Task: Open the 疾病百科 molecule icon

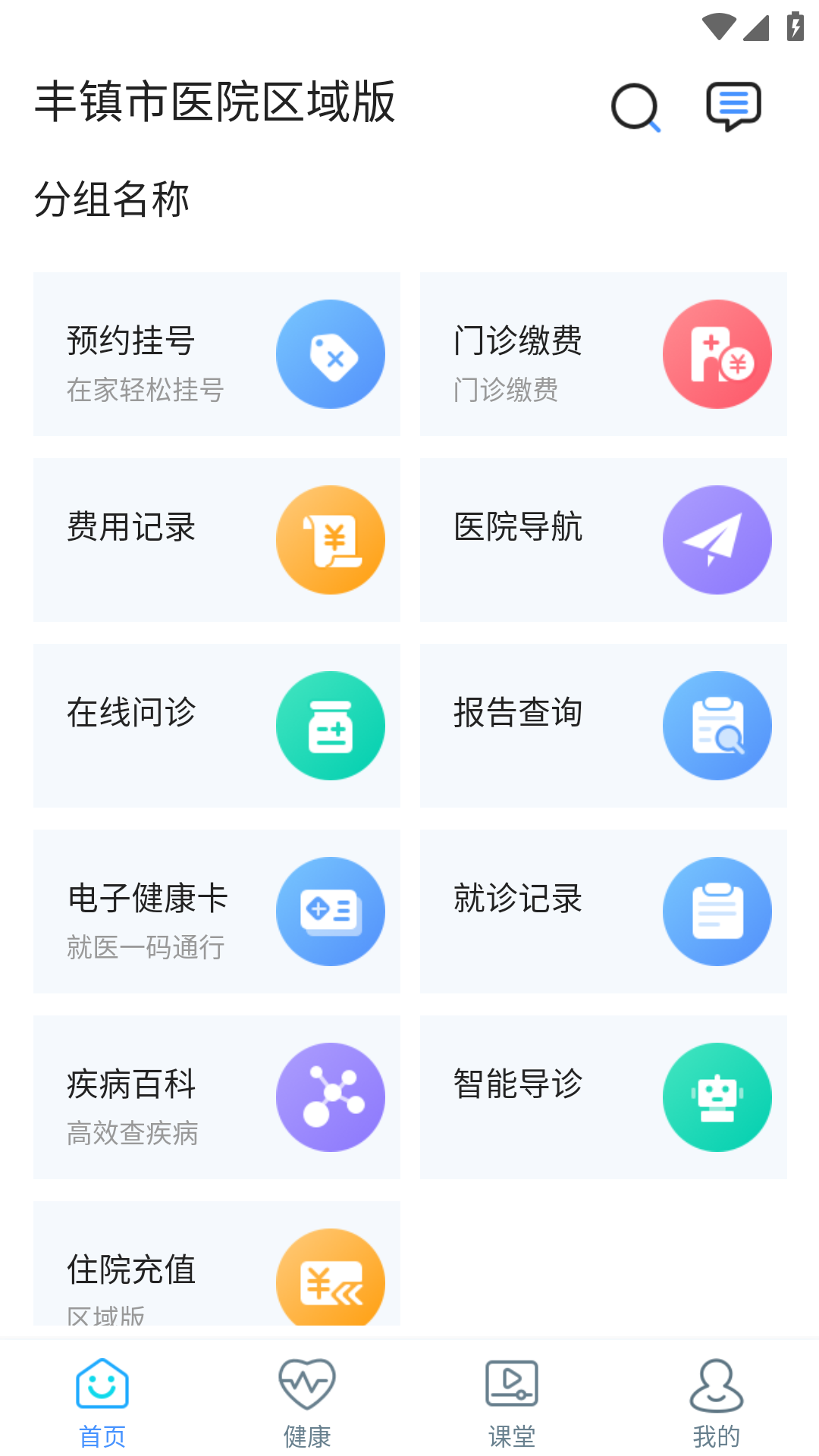Action: point(331,1097)
